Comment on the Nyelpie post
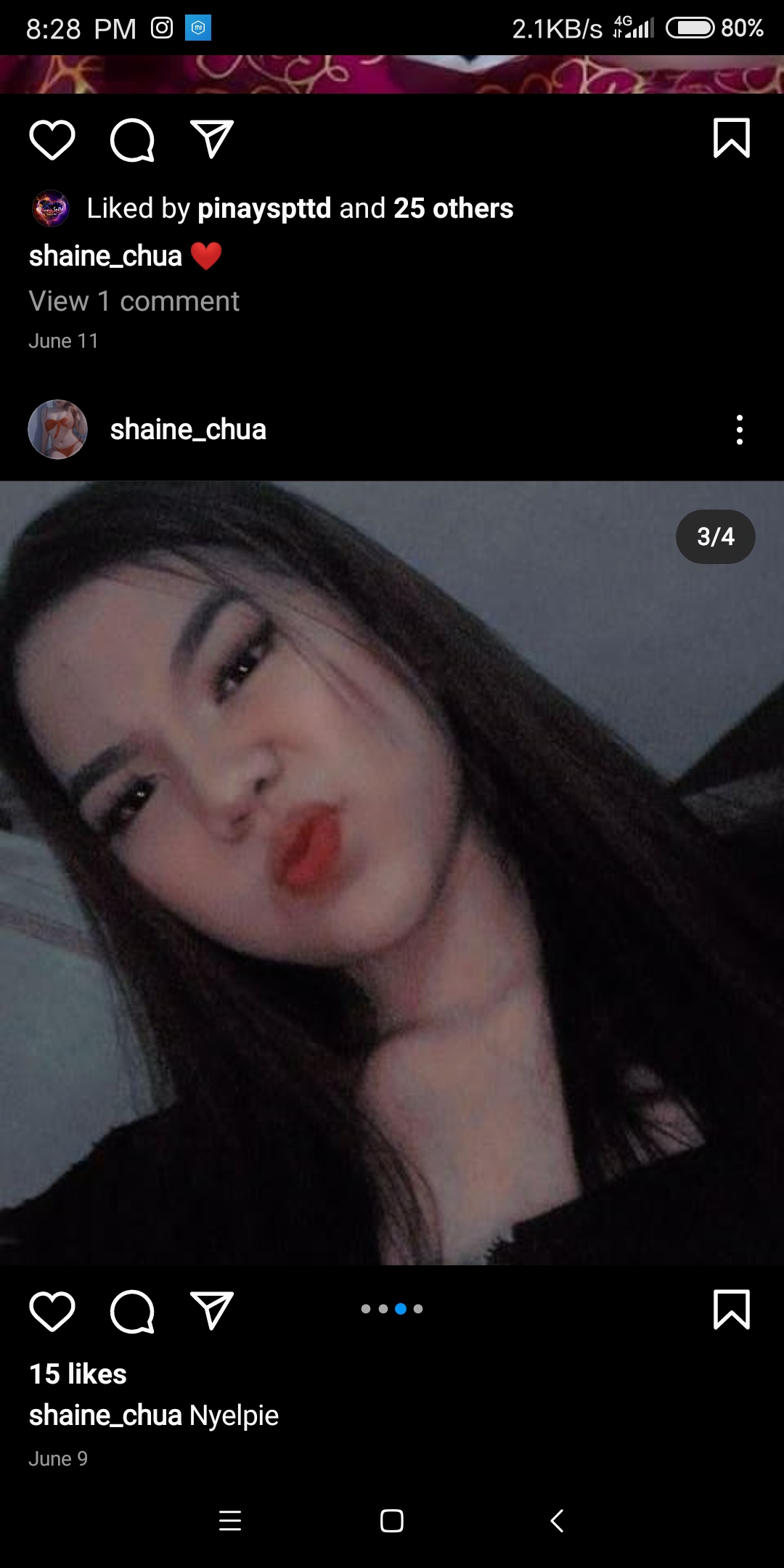Viewport: 784px width, 1568px height. (132, 1311)
